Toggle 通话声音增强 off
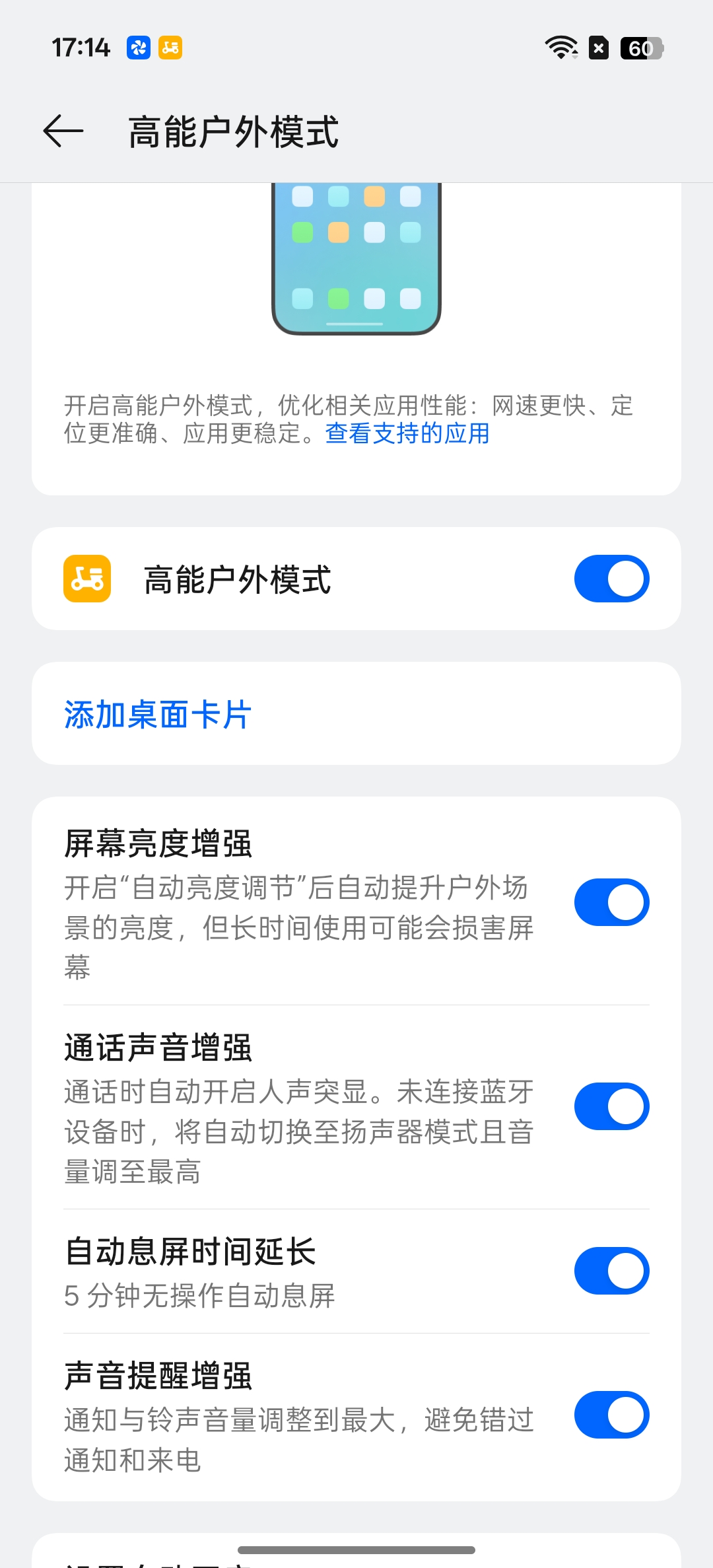713x1568 pixels. tap(611, 1106)
